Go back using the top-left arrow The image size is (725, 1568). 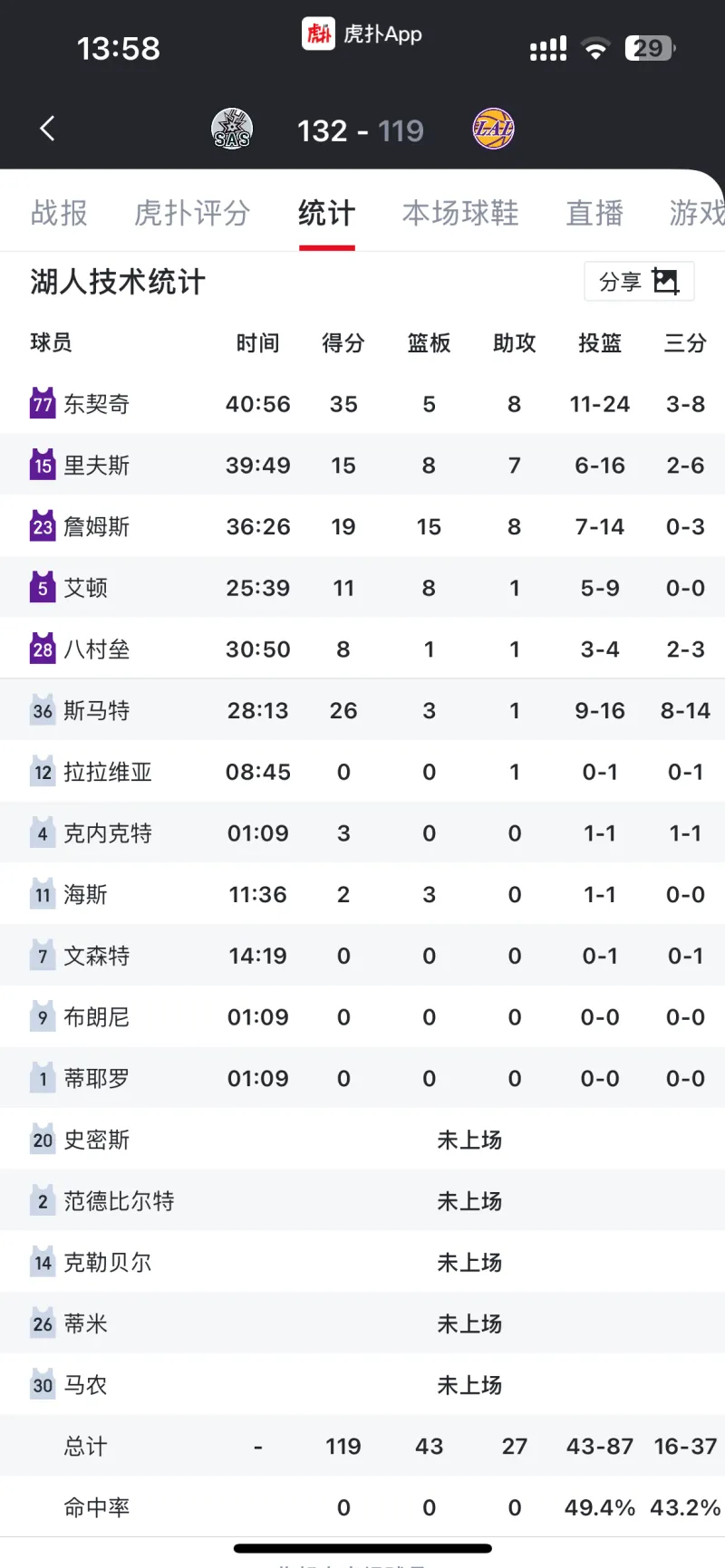click(x=48, y=130)
